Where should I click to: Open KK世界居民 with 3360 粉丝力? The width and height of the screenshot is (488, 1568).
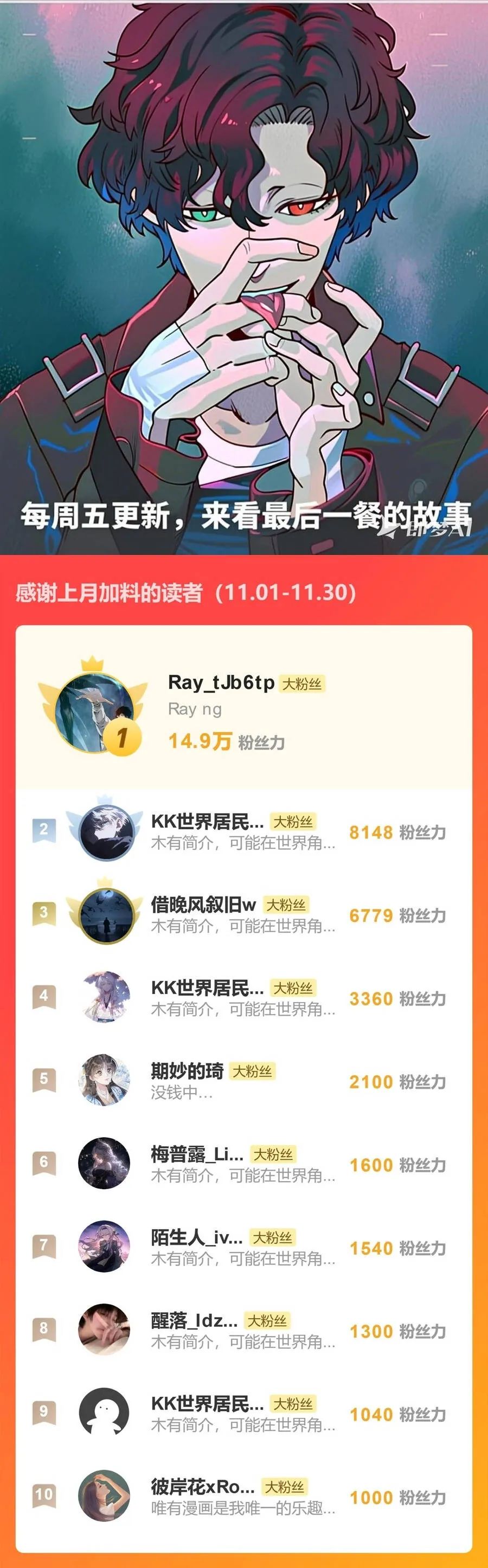207,988
